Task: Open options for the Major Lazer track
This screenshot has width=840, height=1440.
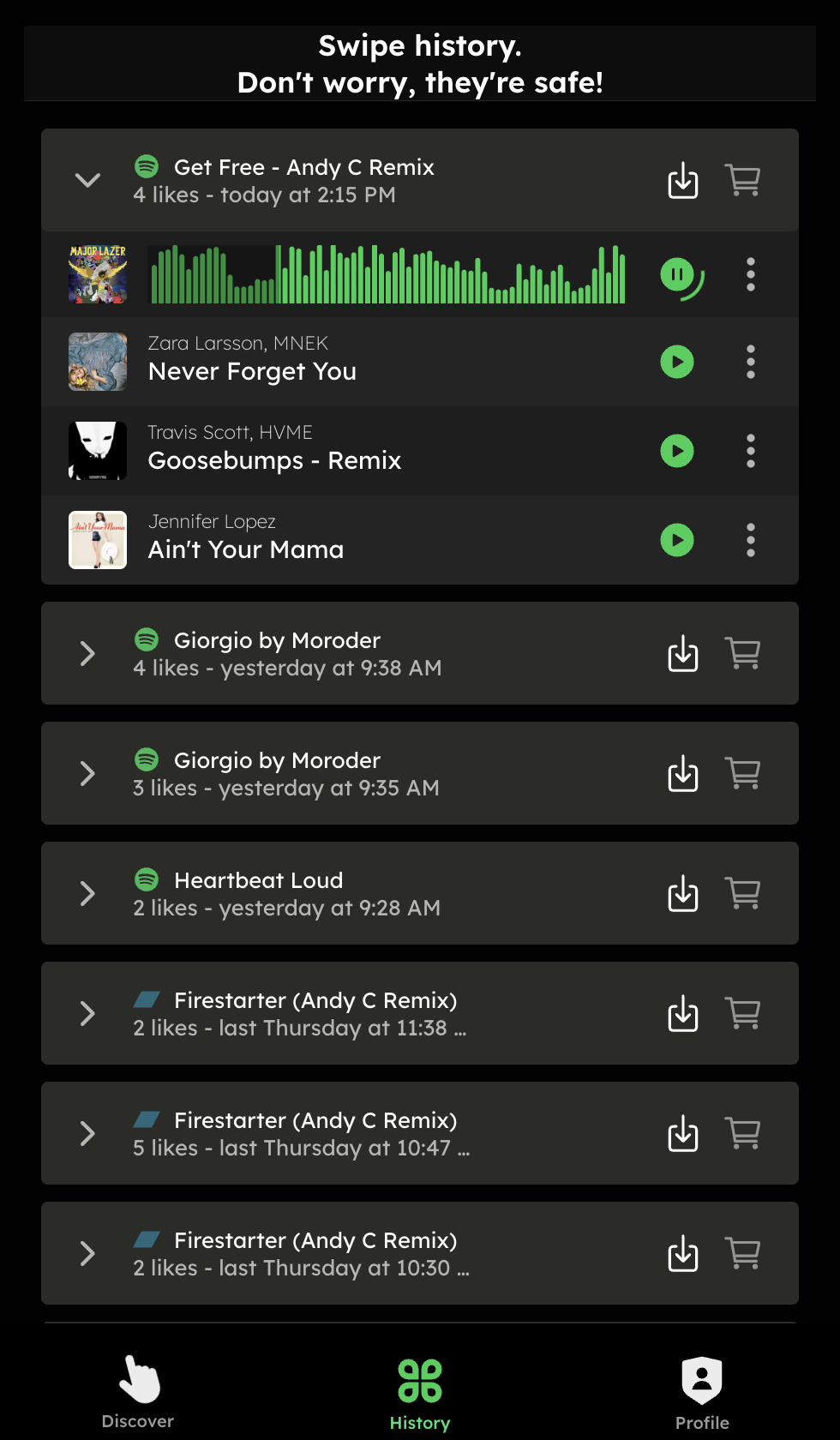Action: point(750,275)
